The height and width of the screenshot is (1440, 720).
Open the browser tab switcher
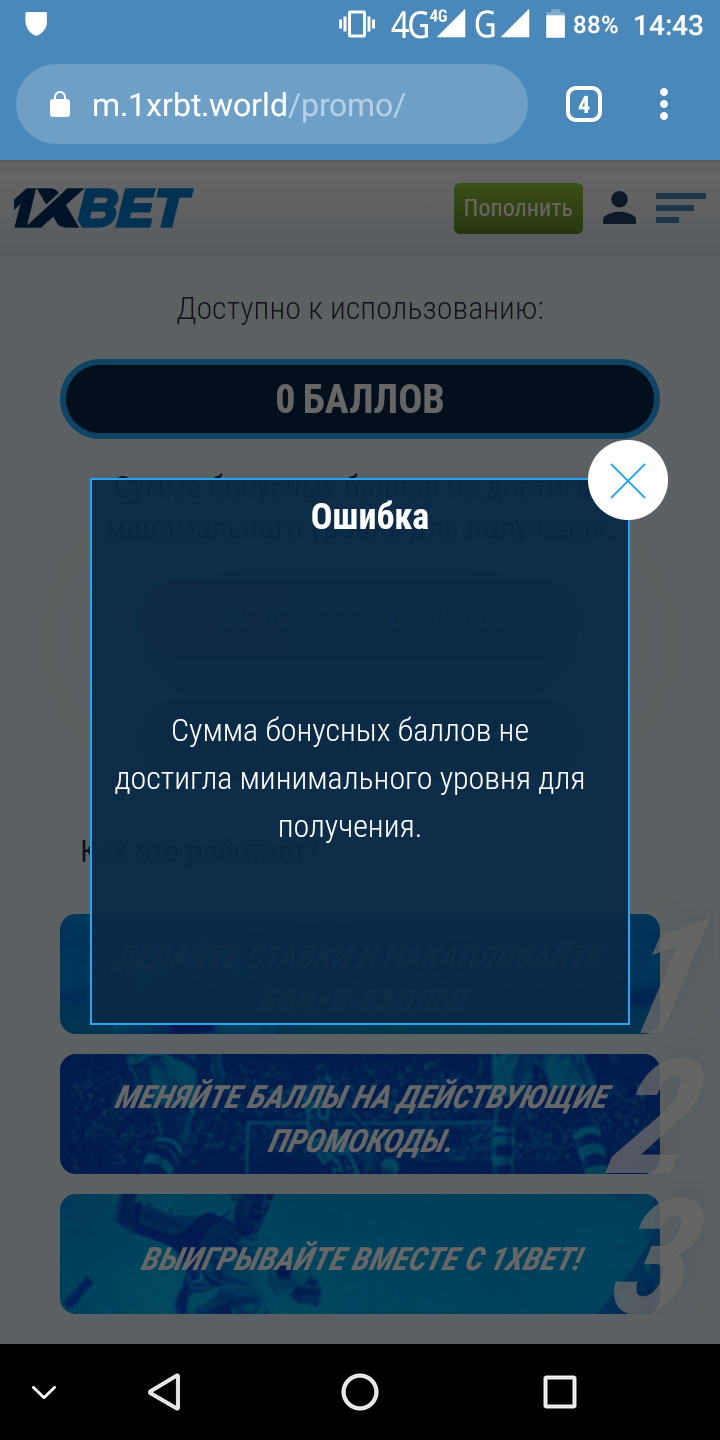coord(583,105)
